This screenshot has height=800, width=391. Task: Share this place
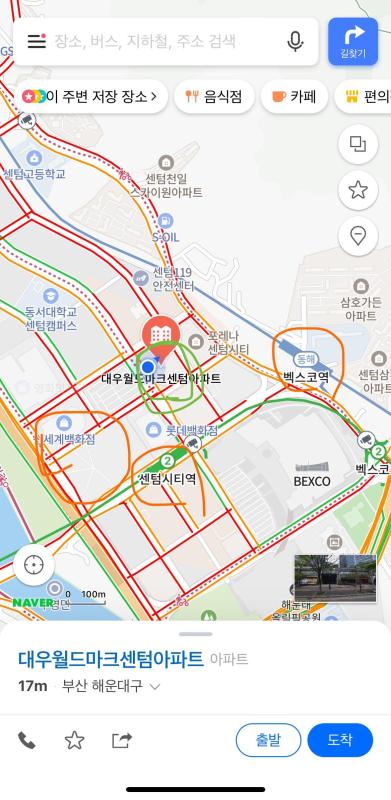121,740
